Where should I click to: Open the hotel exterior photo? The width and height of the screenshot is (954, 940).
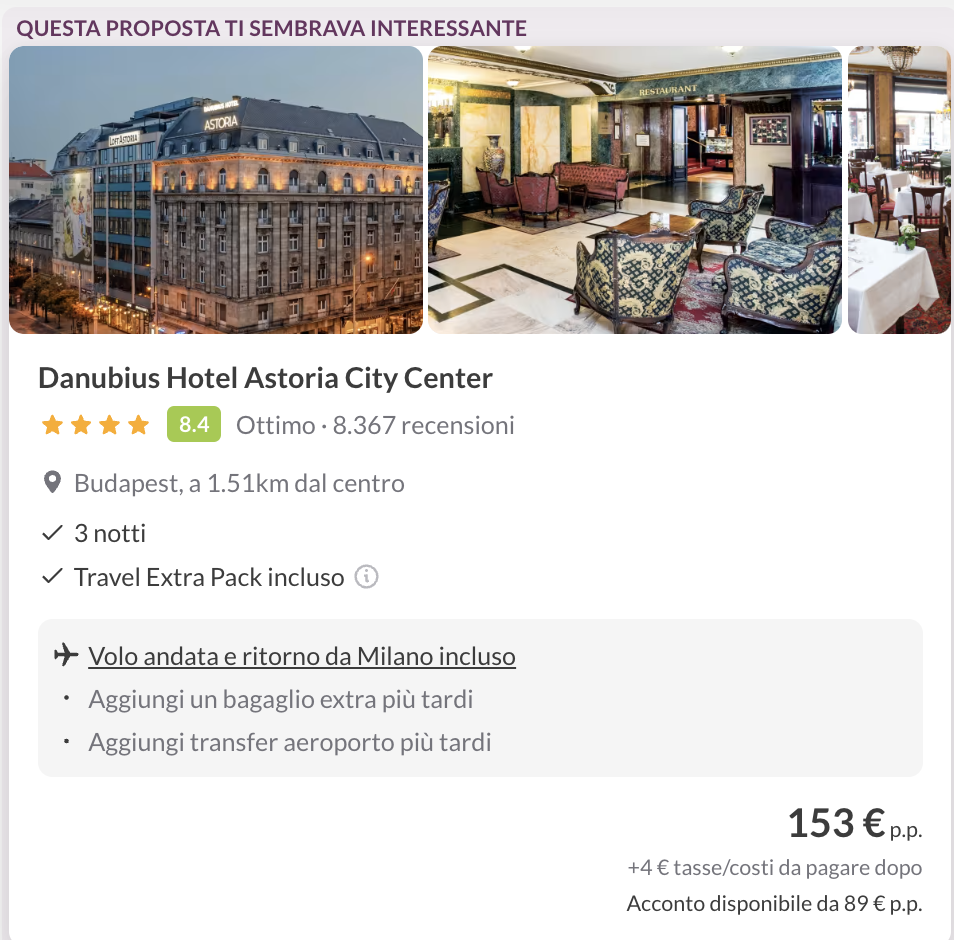(216, 190)
